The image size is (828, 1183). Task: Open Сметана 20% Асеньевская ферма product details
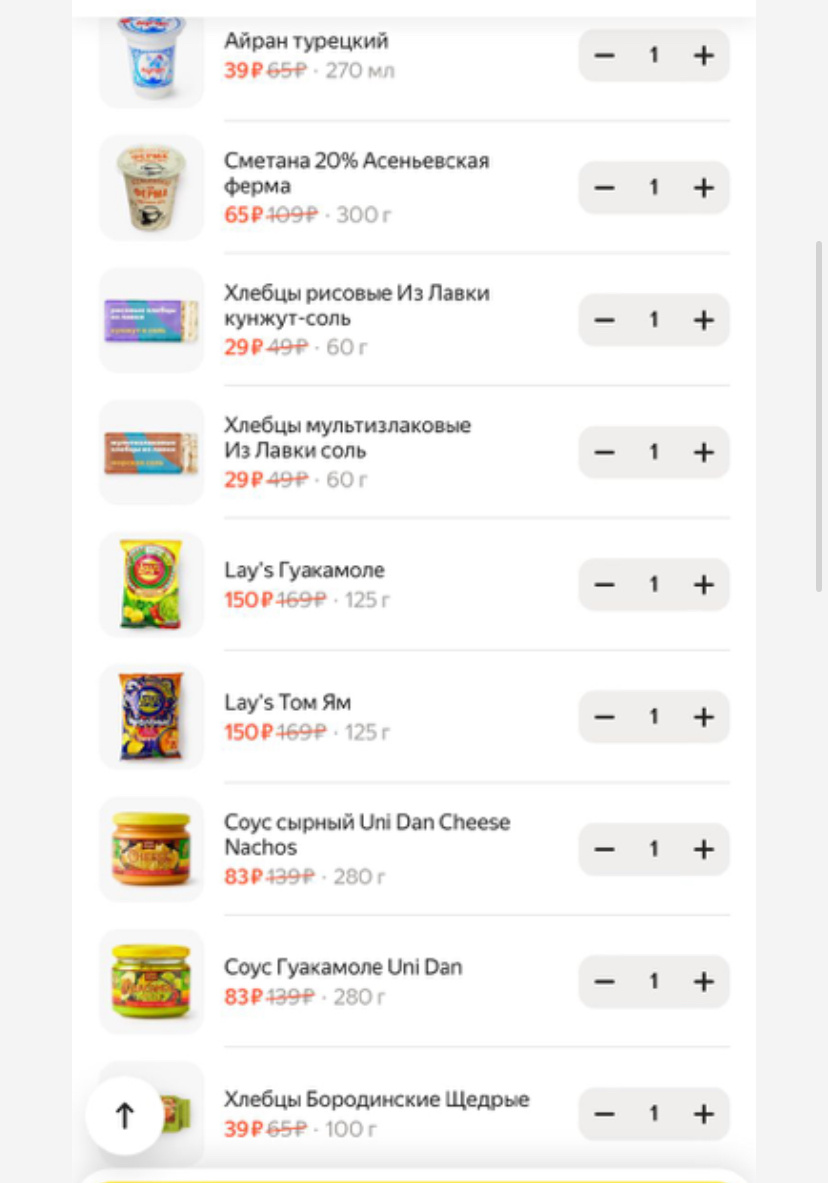coord(356,173)
